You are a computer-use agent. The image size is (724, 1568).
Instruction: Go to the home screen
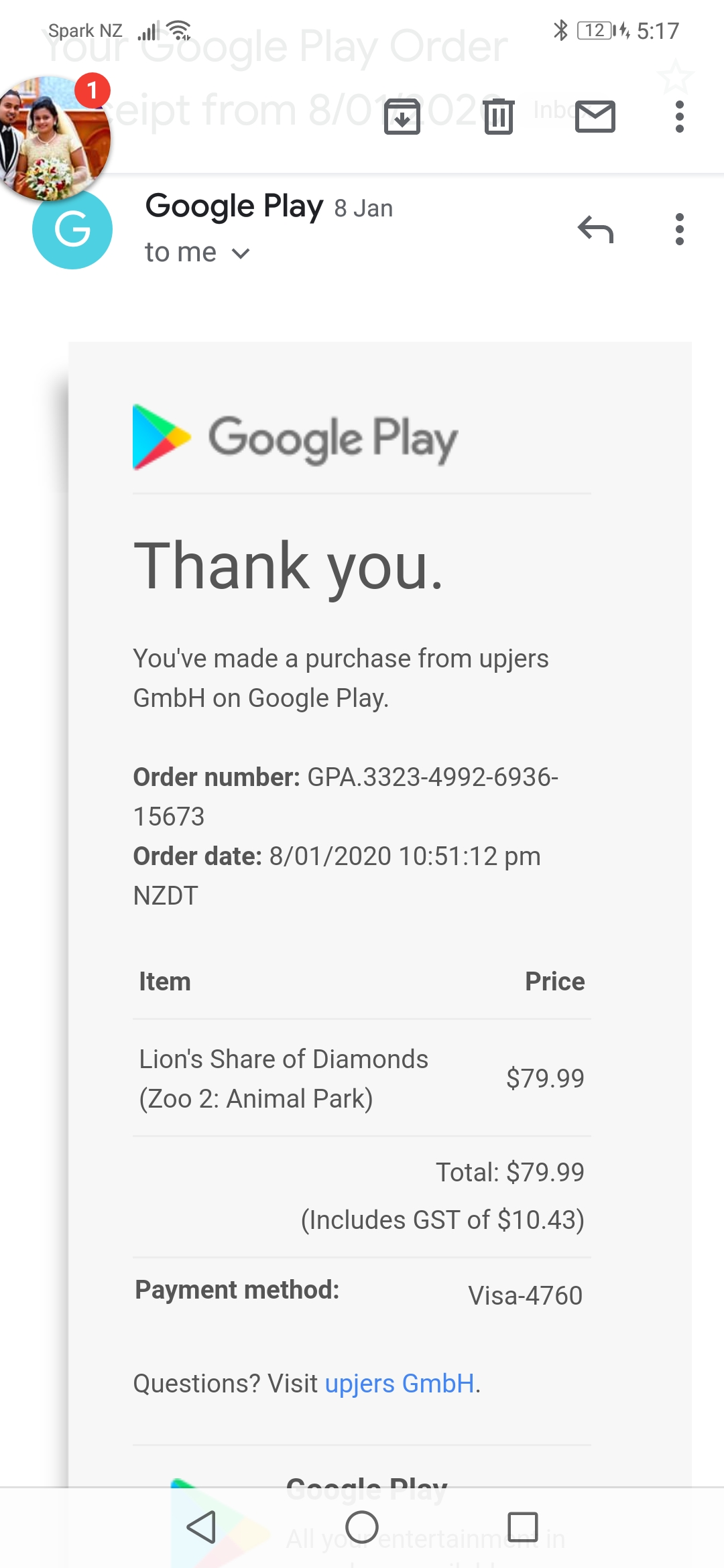(x=362, y=1527)
